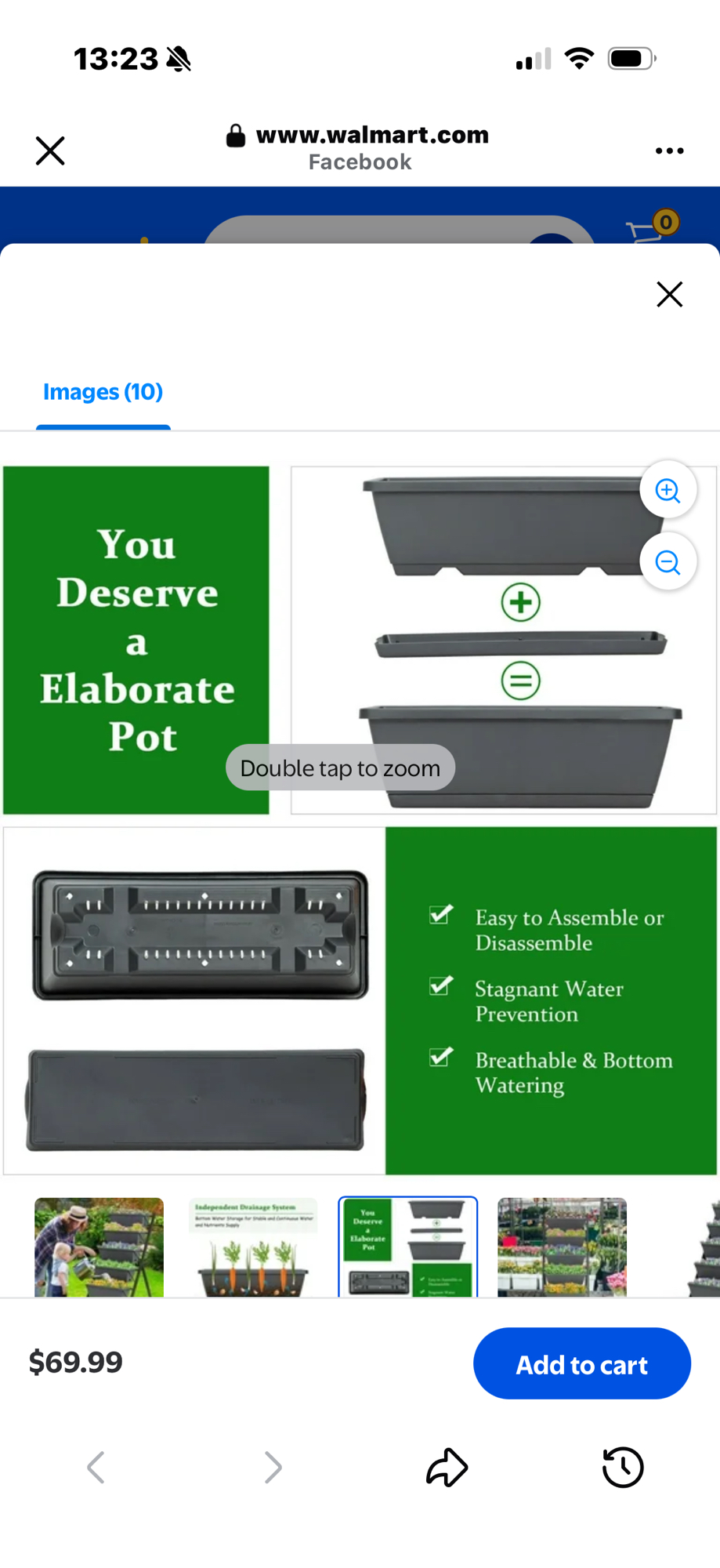720x1568 pixels.
Task: Go forward to the next page
Action: pos(273,1468)
